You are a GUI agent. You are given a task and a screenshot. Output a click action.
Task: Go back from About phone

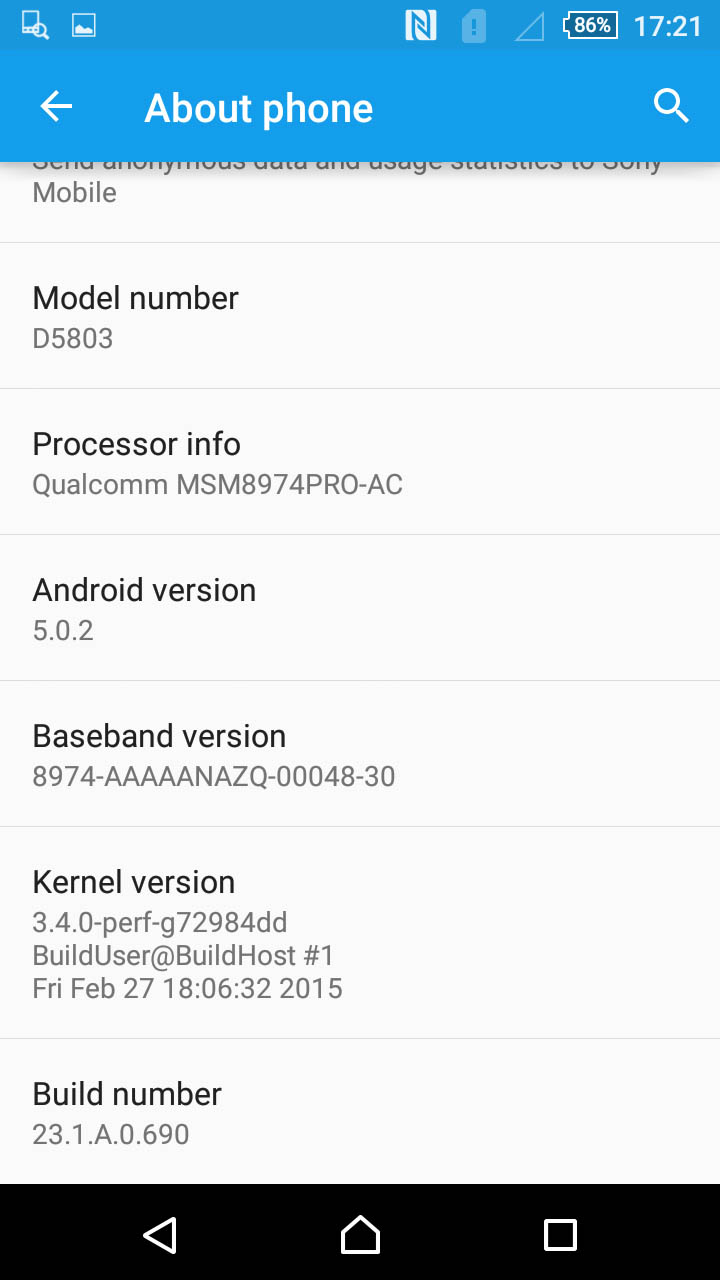tap(56, 107)
